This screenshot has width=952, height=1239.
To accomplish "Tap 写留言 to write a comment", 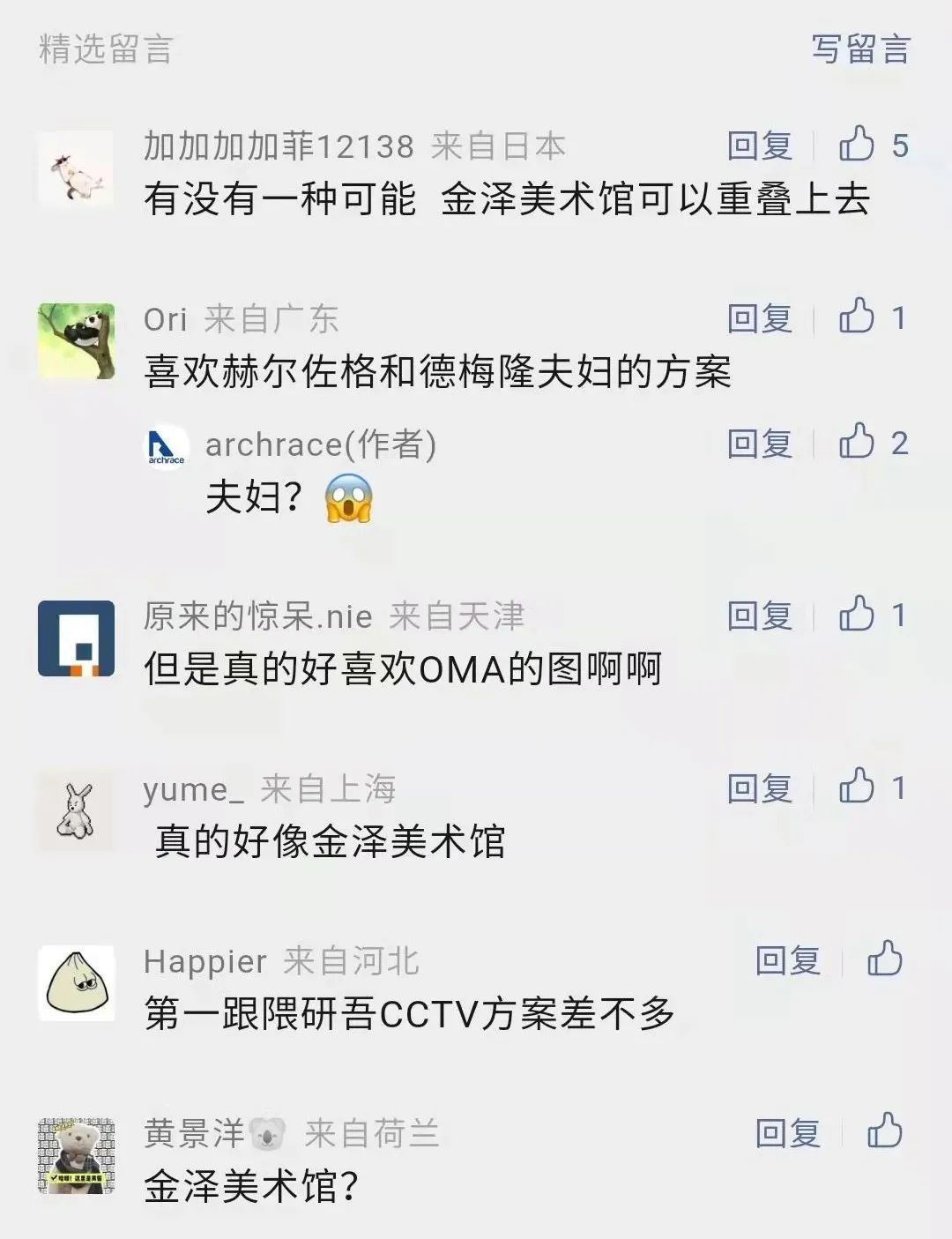I will (860, 49).
